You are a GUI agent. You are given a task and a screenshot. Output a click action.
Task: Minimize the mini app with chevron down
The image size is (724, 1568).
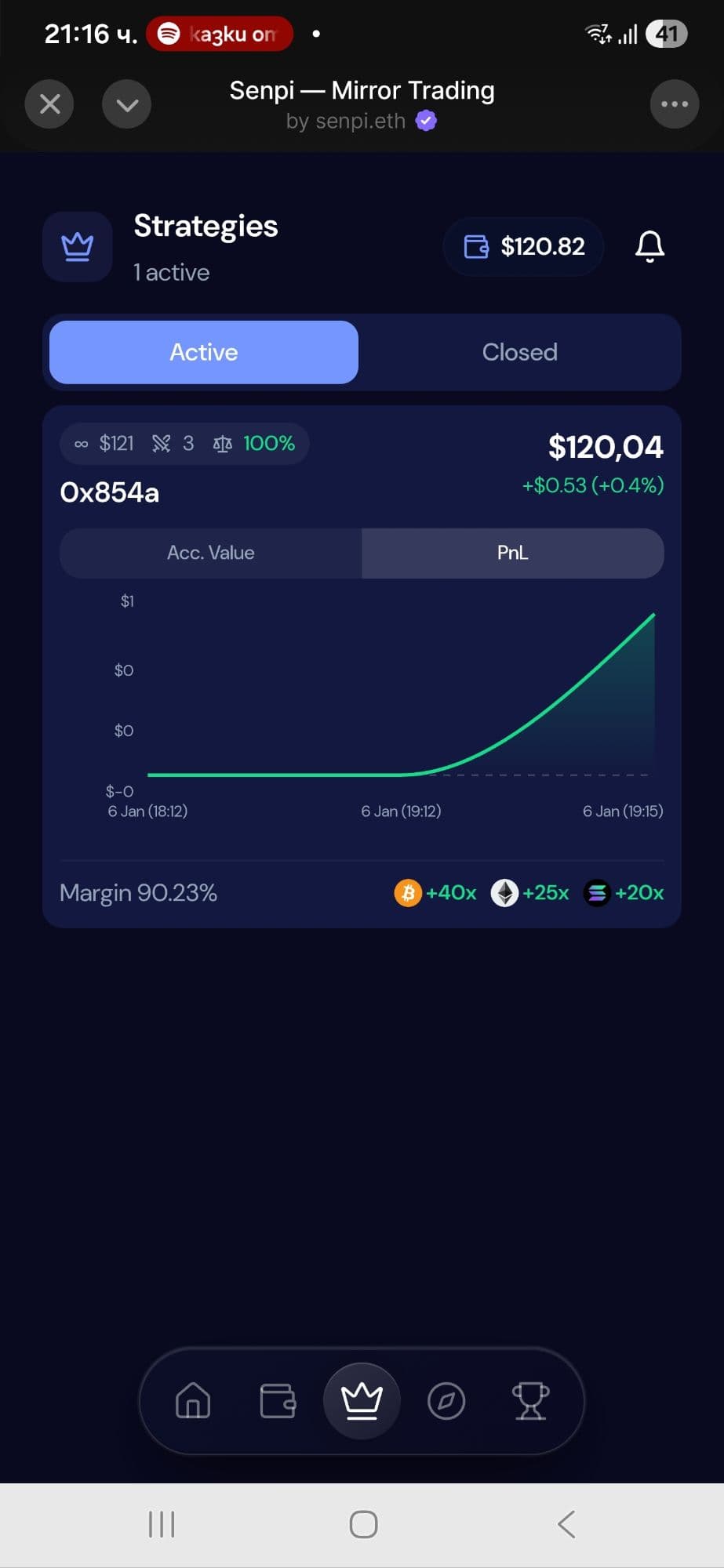coord(126,104)
